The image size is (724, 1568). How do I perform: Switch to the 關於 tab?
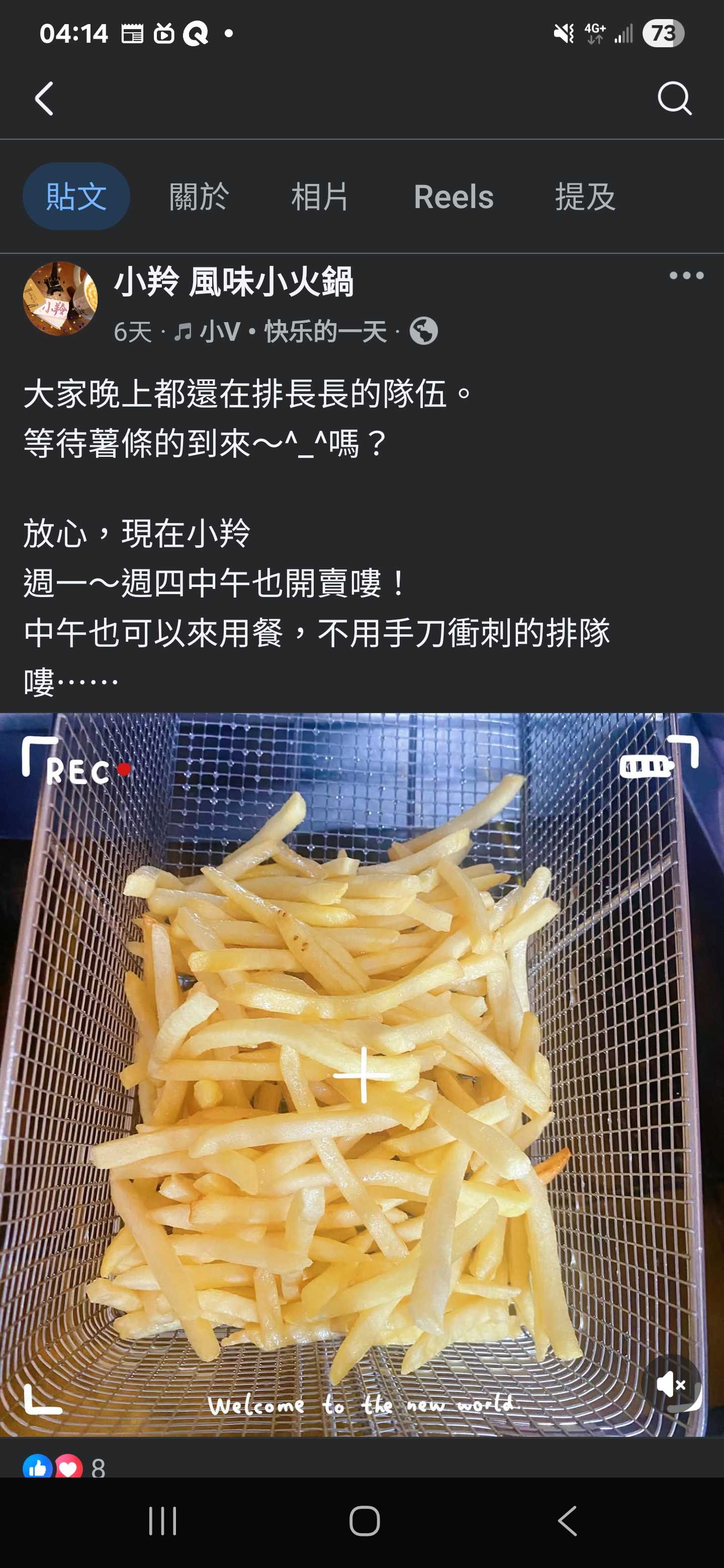199,197
